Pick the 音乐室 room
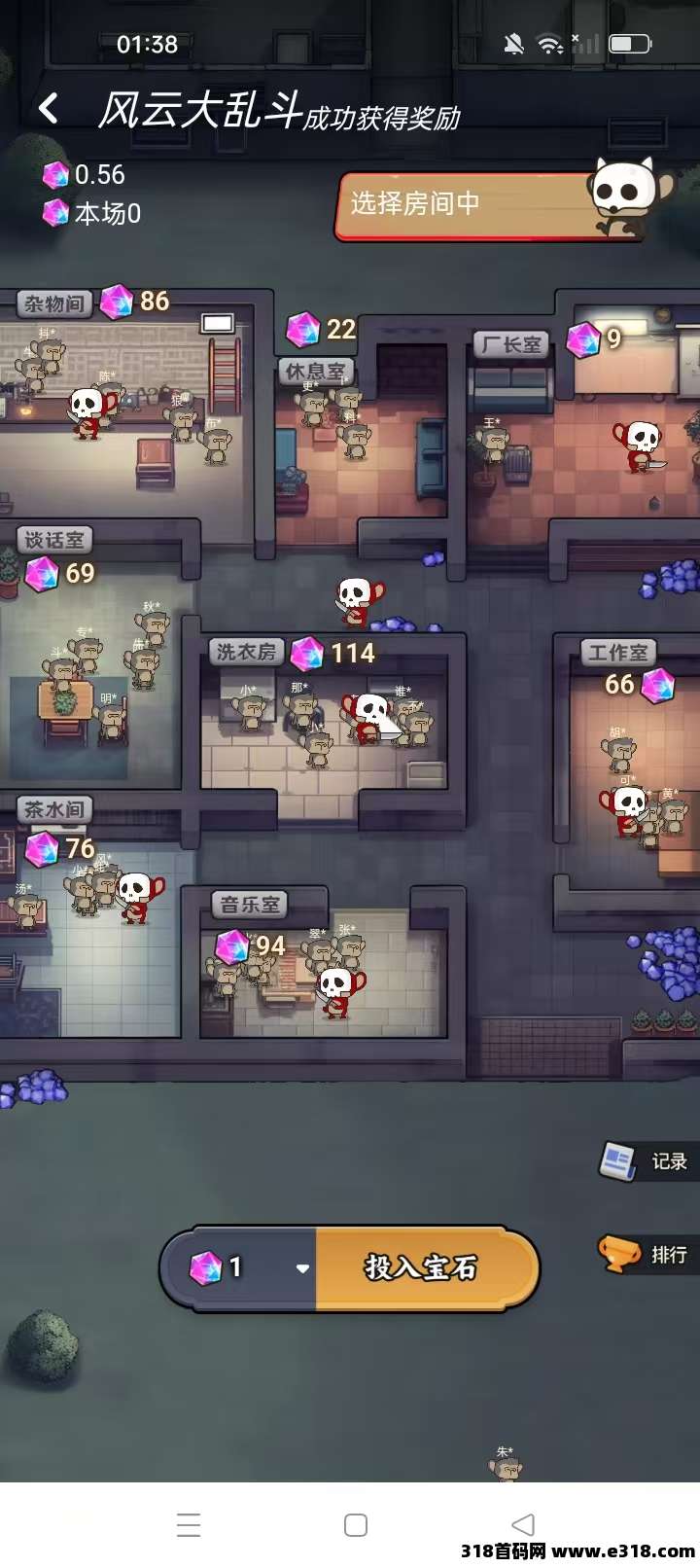700x1568 pixels. tap(250, 904)
